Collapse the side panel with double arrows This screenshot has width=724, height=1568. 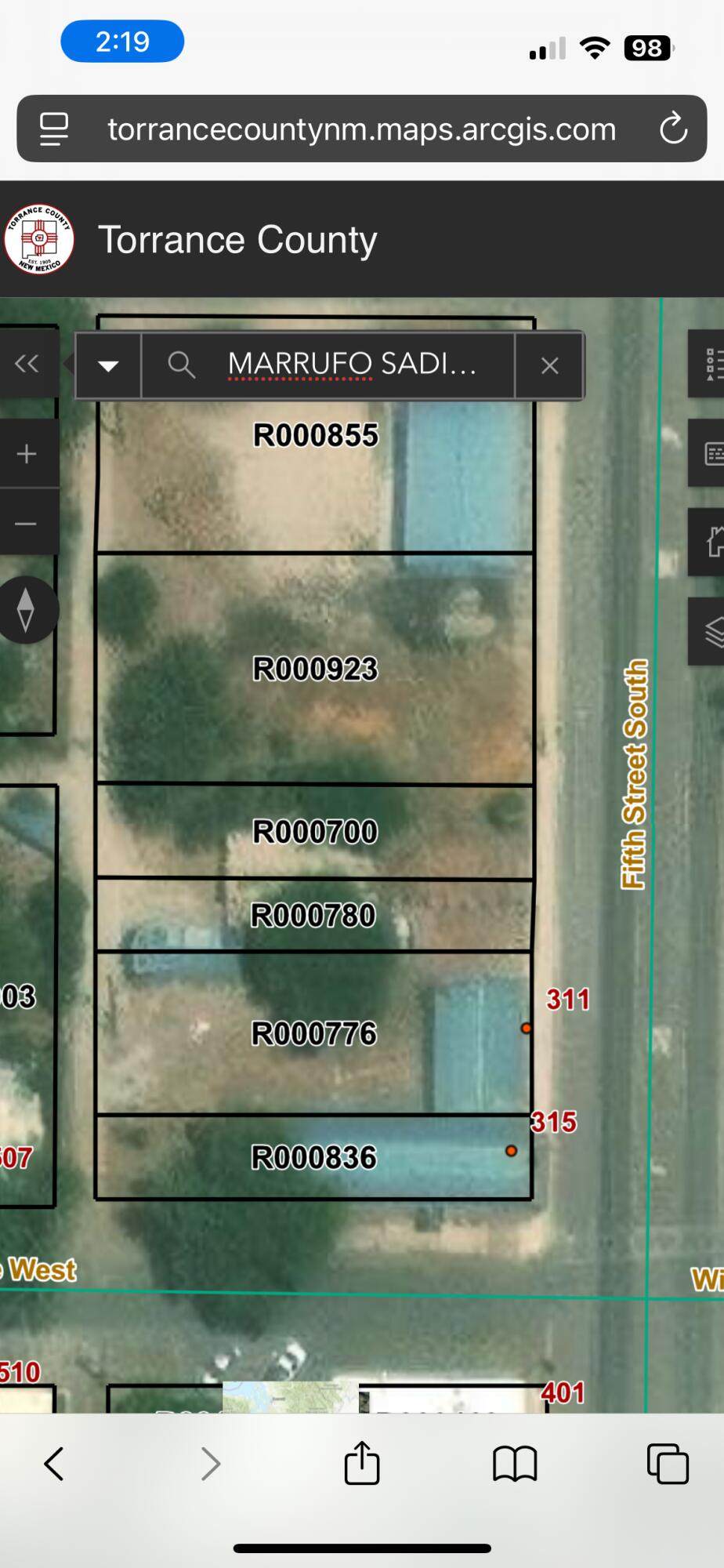tap(27, 364)
